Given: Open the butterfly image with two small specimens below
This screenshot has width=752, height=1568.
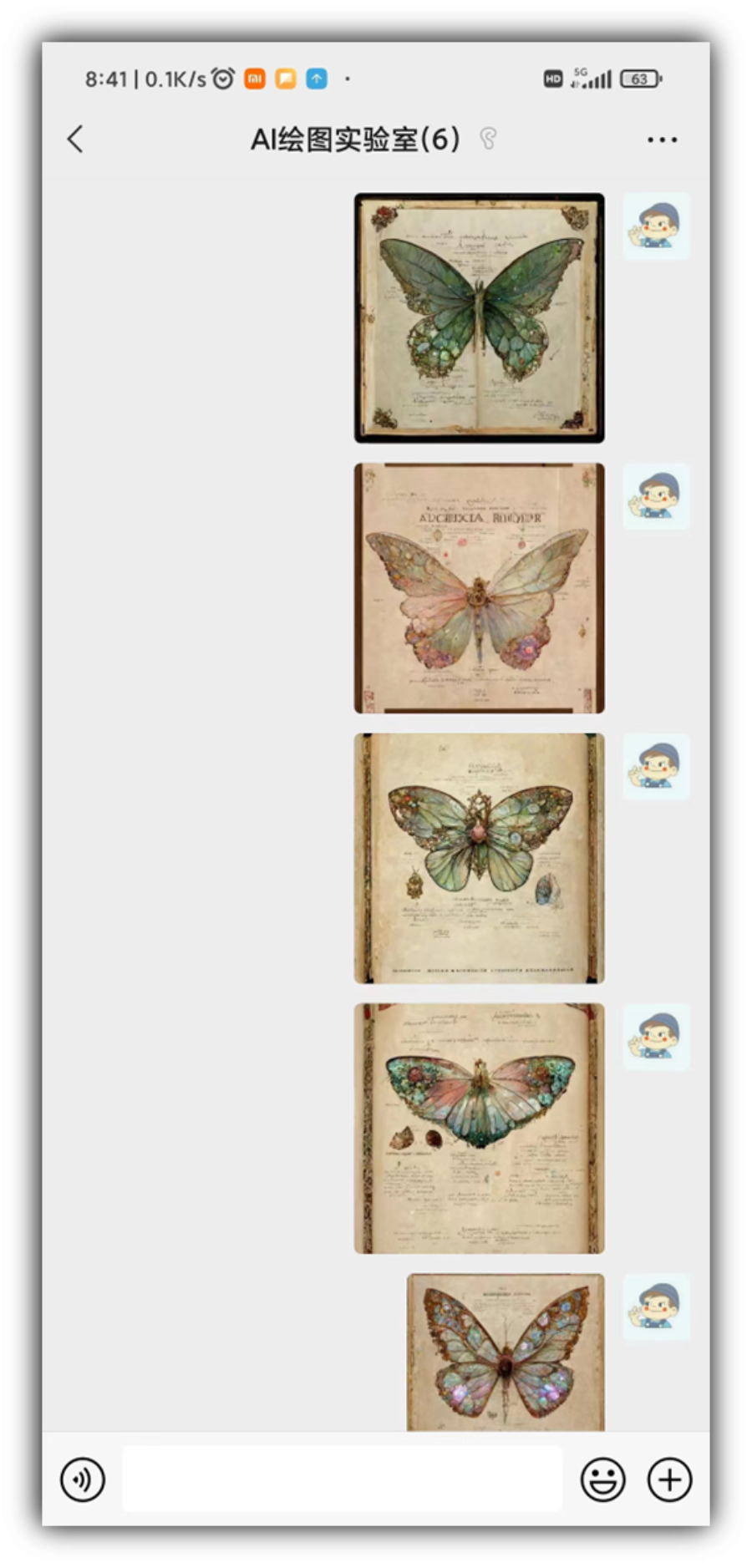Looking at the screenshot, I should tap(479, 858).
